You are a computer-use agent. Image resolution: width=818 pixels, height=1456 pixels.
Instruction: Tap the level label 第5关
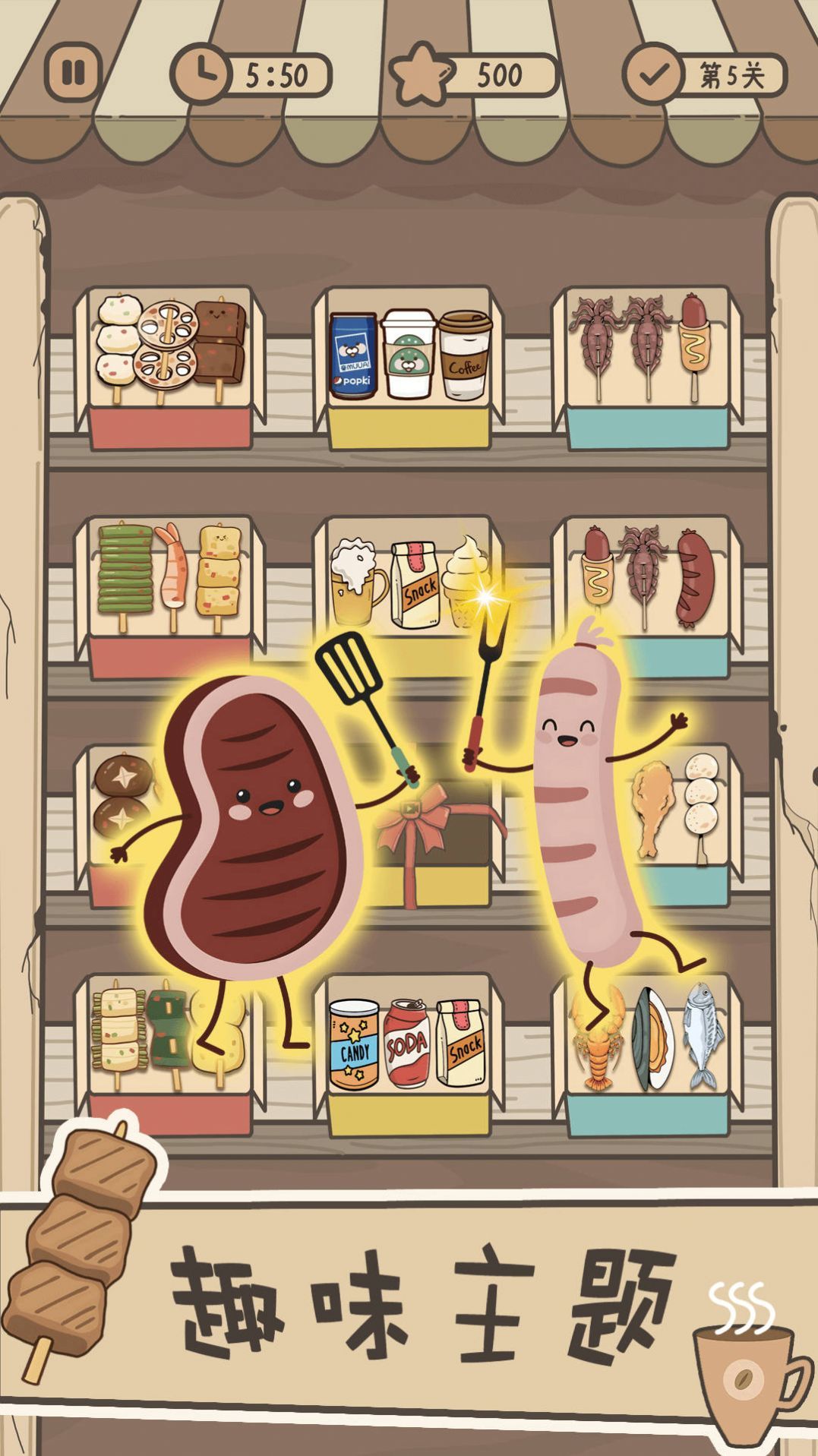pos(731,72)
